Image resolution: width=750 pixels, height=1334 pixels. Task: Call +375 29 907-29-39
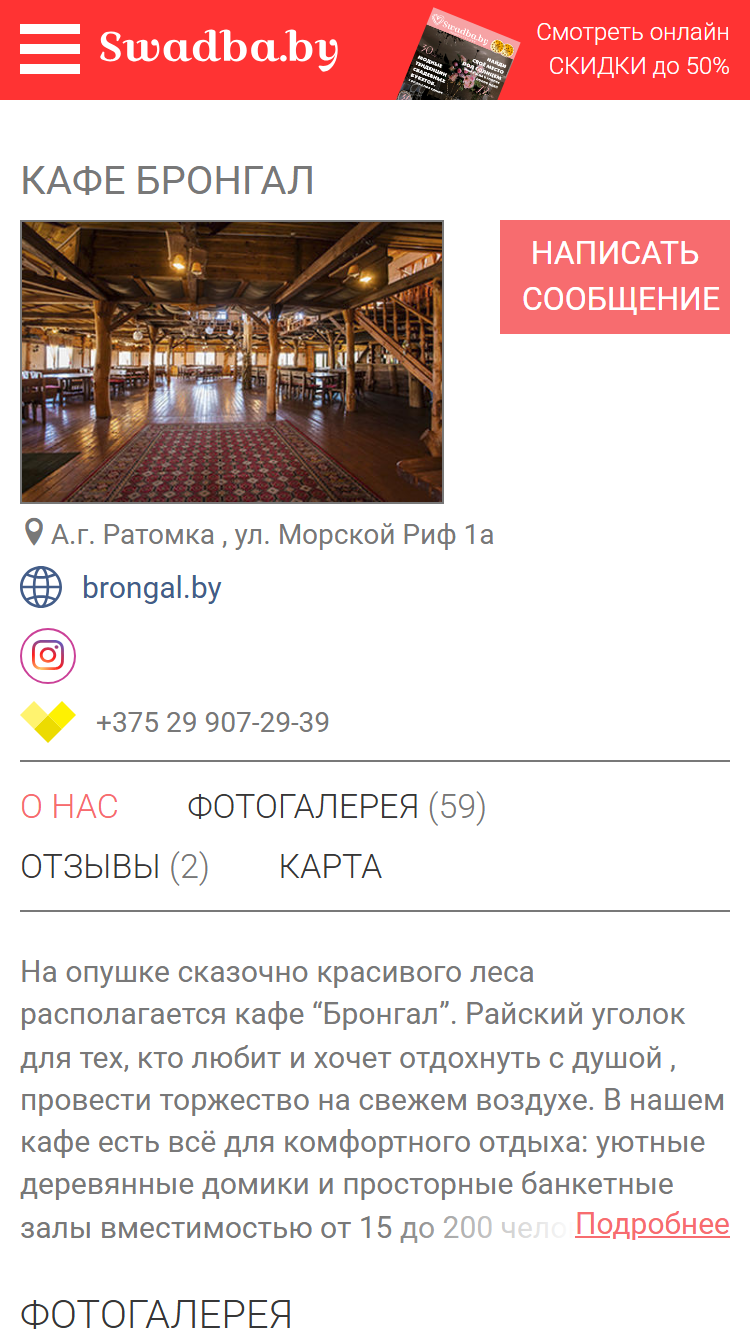212,722
